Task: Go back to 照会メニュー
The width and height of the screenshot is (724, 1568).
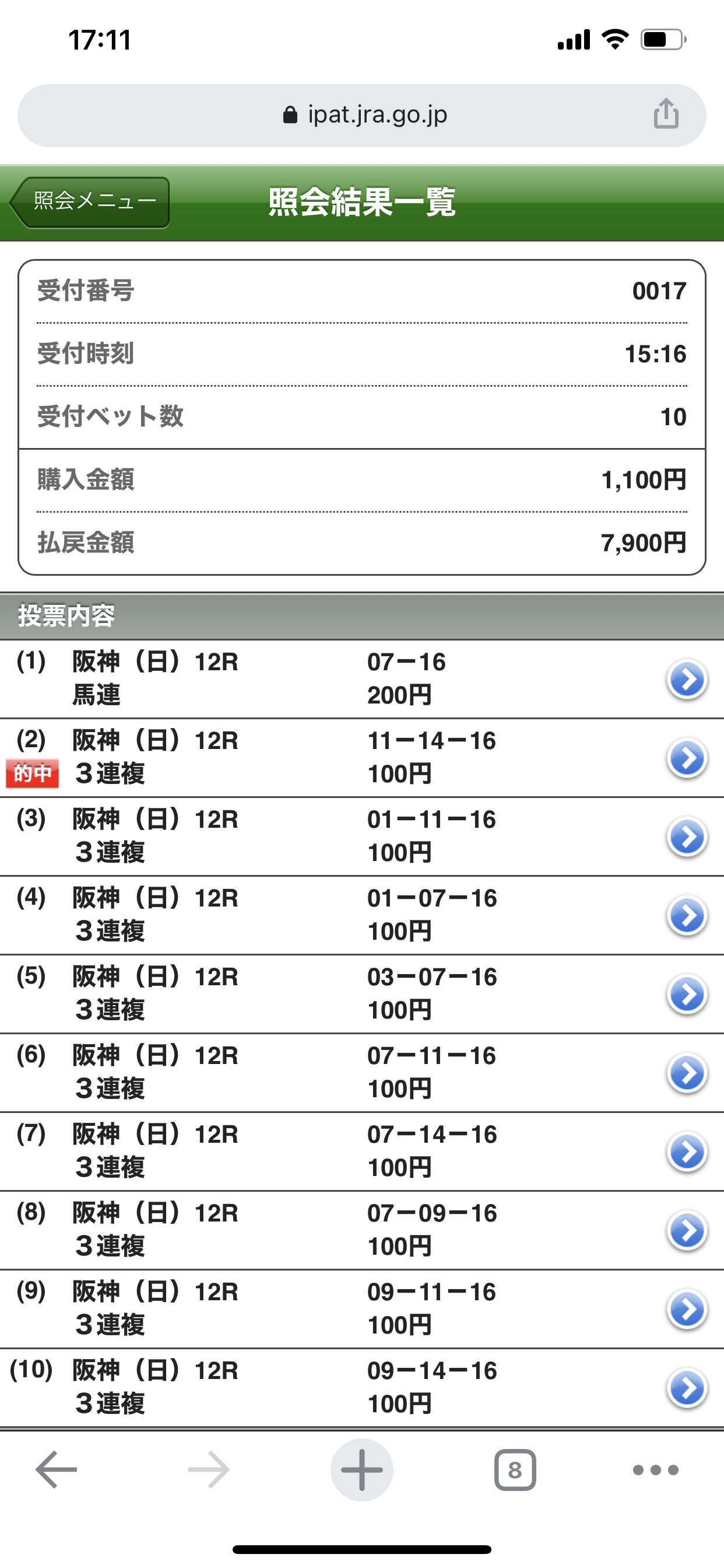Action: pyautogui.click(x=90, y=202)
